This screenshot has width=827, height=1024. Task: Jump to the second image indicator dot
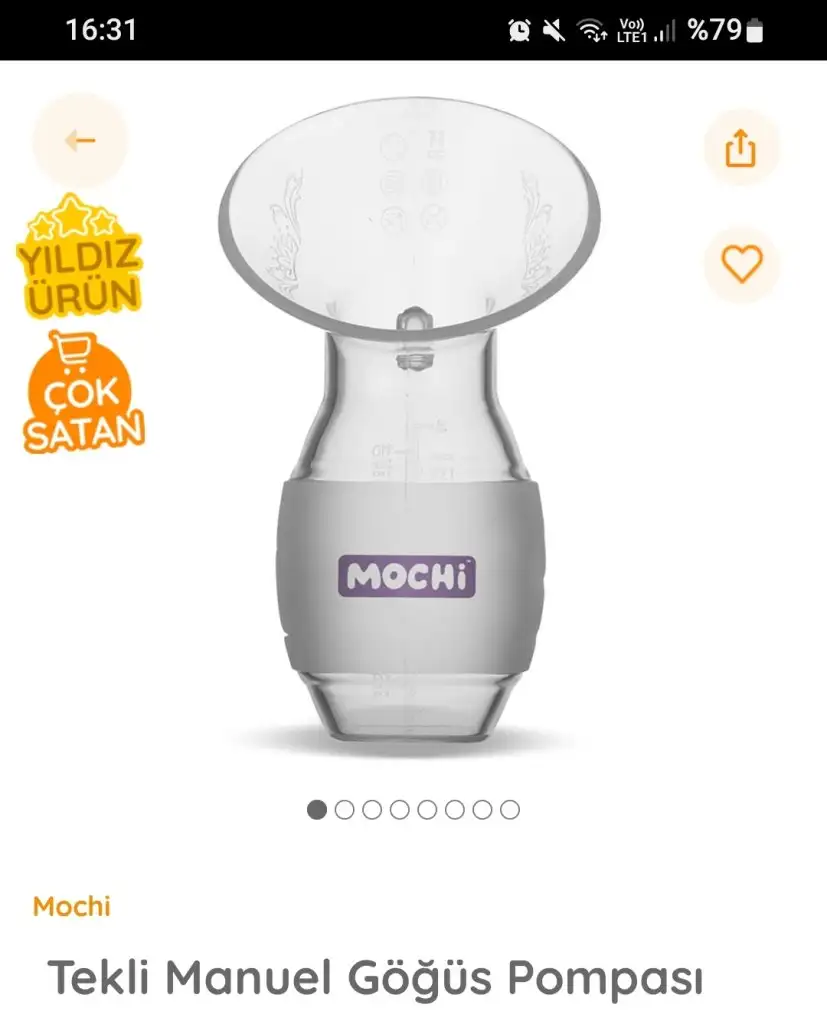[344, 810]
